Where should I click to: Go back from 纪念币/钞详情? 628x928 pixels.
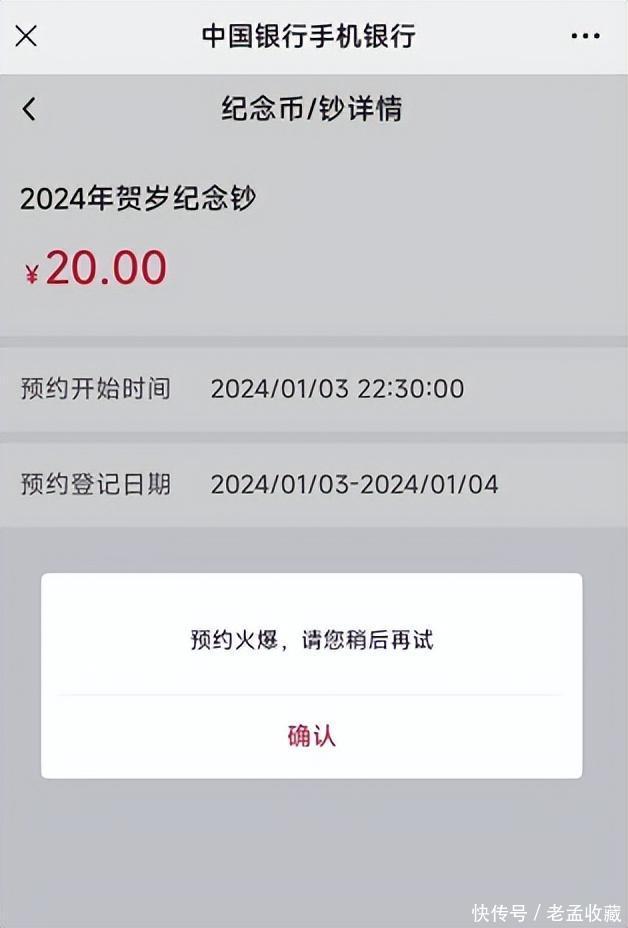pyautogui.click(x=29, y=109)
